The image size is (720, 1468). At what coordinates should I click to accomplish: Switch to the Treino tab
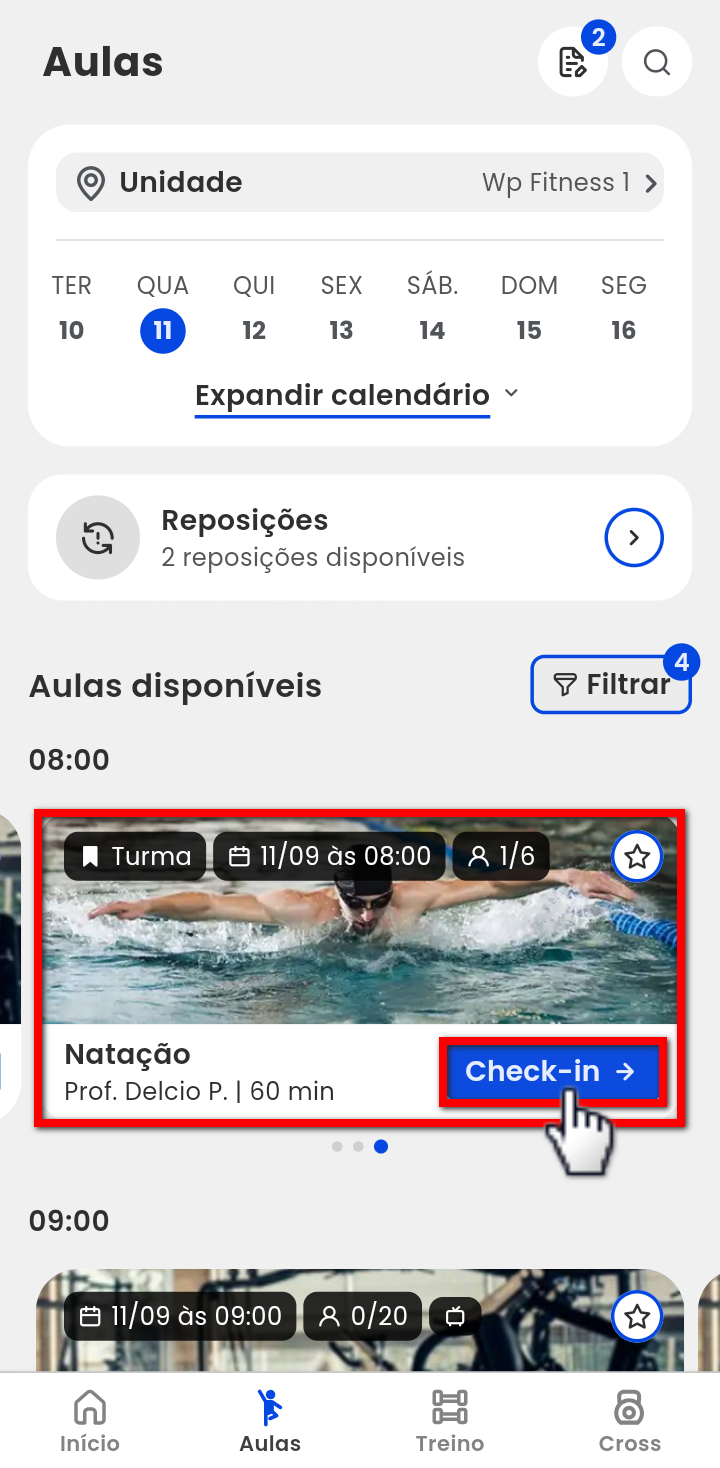tap(450, 1421)
